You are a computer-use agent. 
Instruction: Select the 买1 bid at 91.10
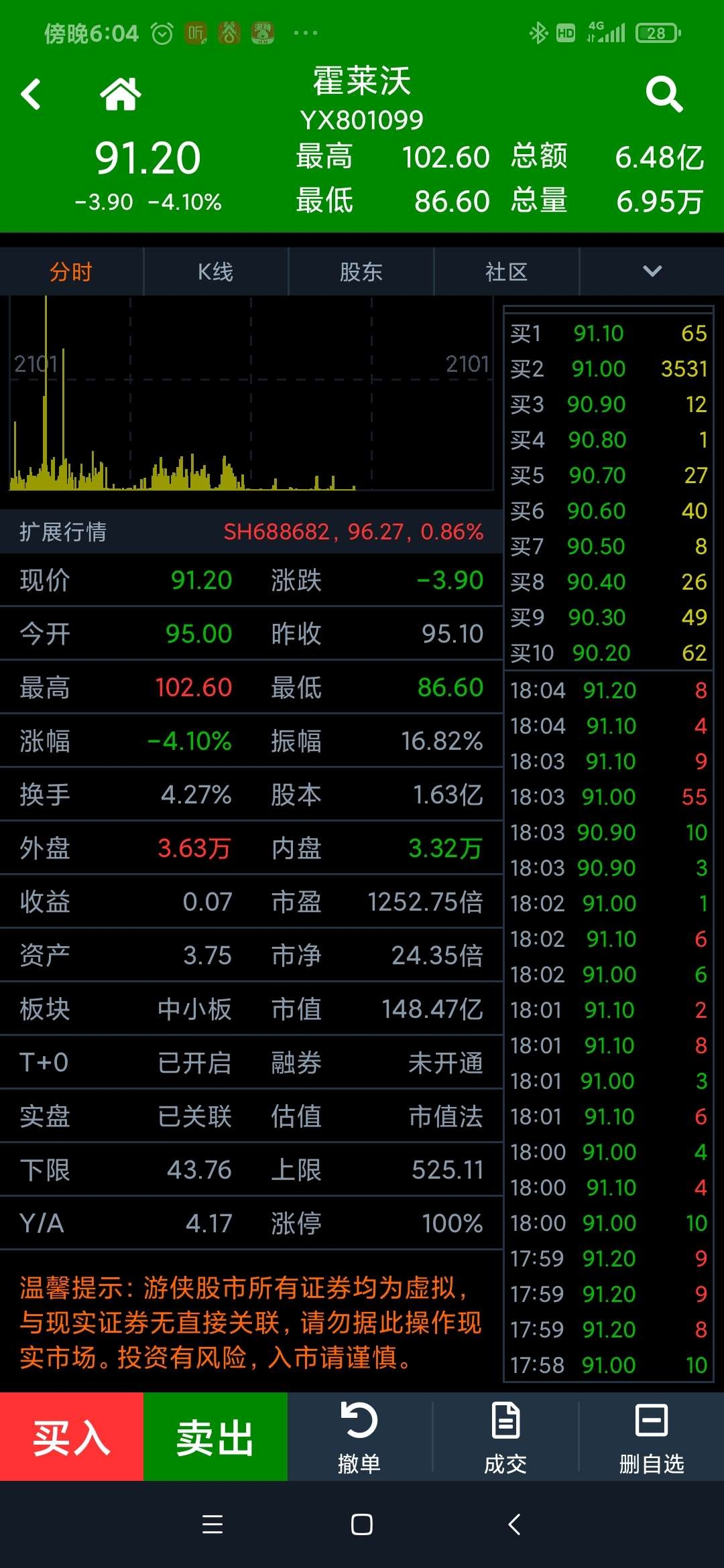click(609, 333)
